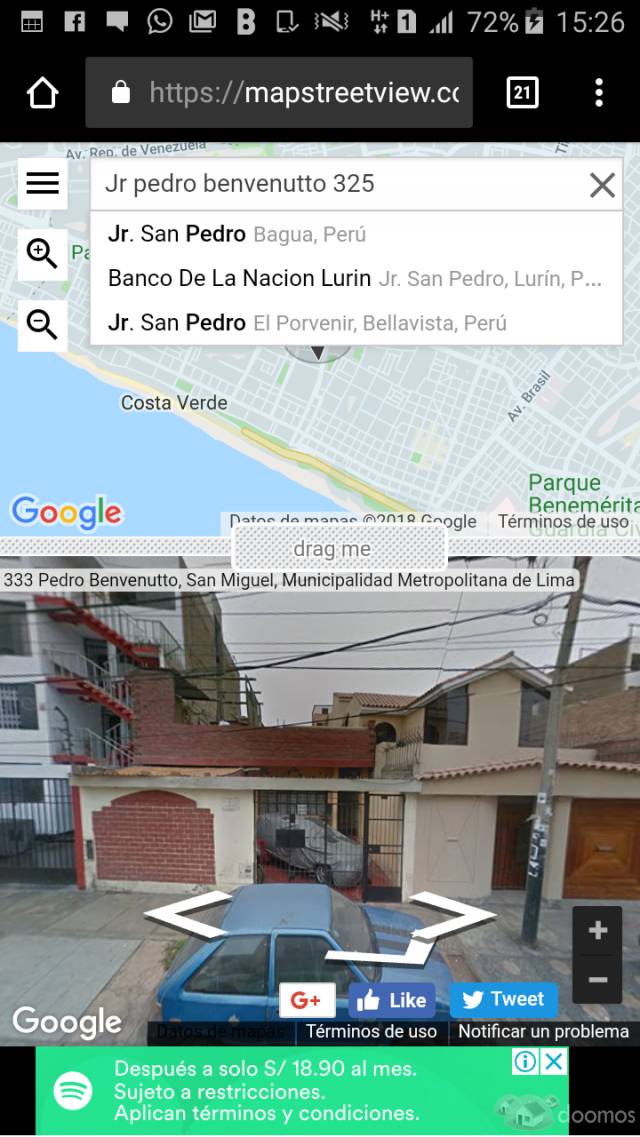Zoom out the map with magnifier minus
The height and width of the screenshot is (1137, 640).
[43, 325]
